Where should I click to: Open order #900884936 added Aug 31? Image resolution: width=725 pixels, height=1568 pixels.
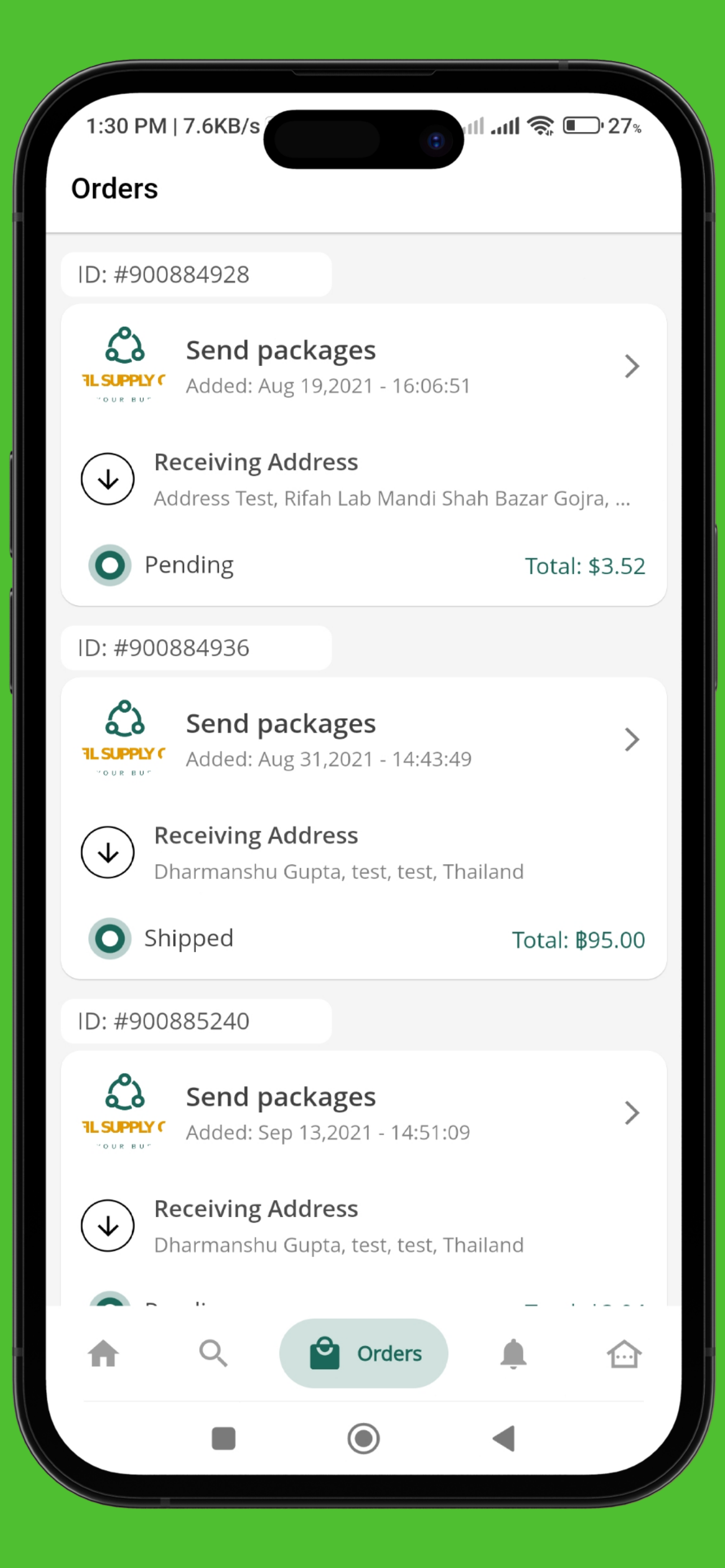click(x=364, y=828)
